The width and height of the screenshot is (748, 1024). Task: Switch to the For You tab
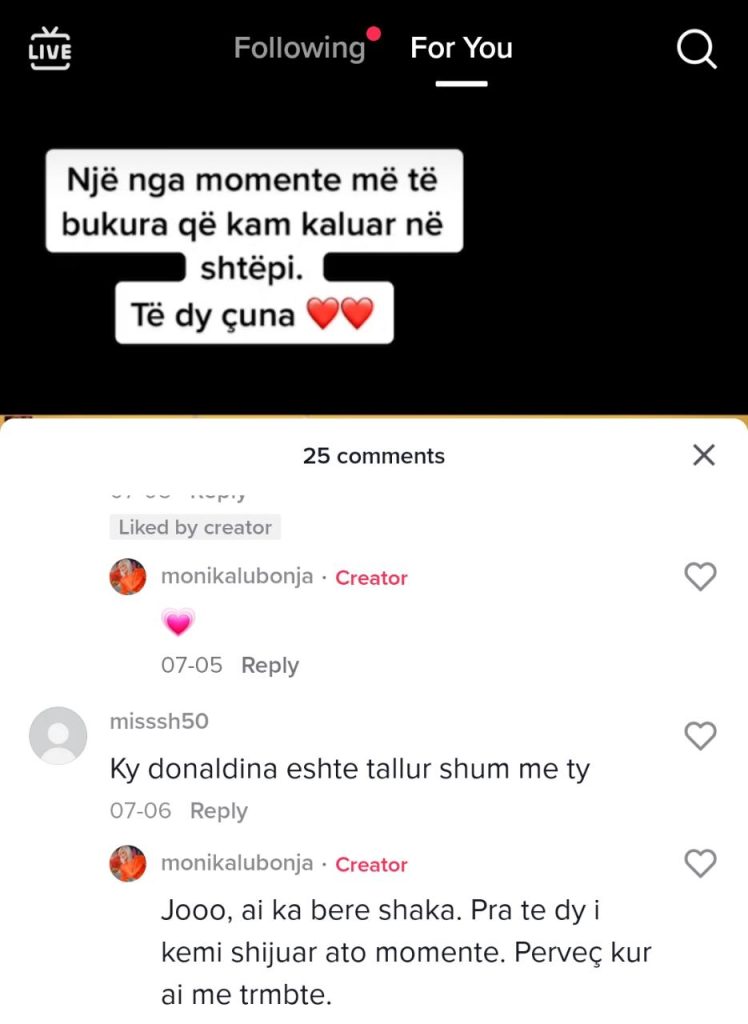point(461,48)
